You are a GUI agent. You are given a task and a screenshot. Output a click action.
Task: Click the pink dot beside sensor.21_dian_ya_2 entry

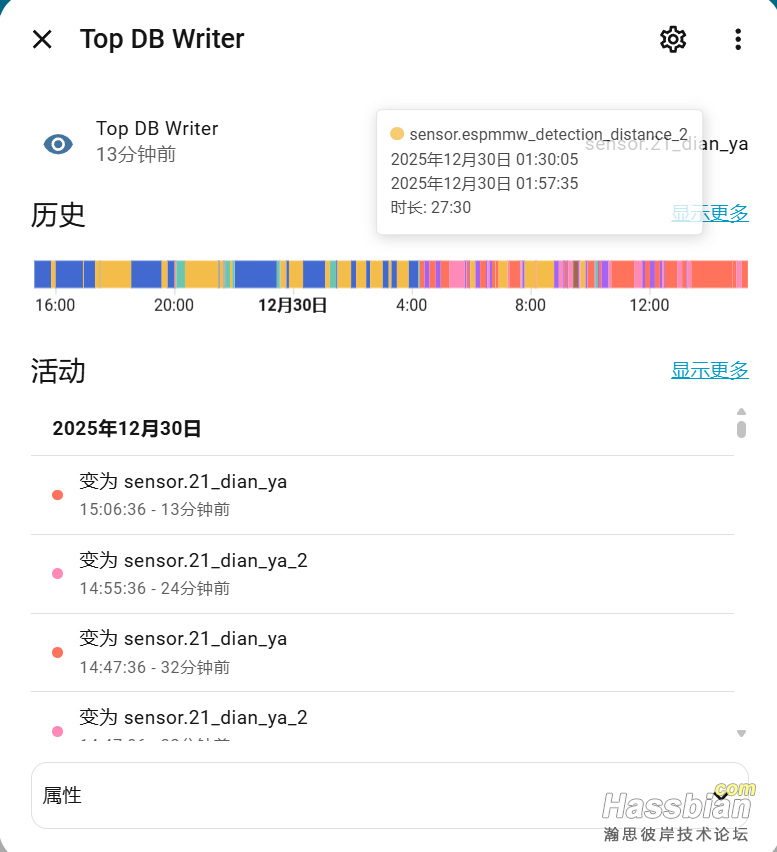(x=57, y=572)
